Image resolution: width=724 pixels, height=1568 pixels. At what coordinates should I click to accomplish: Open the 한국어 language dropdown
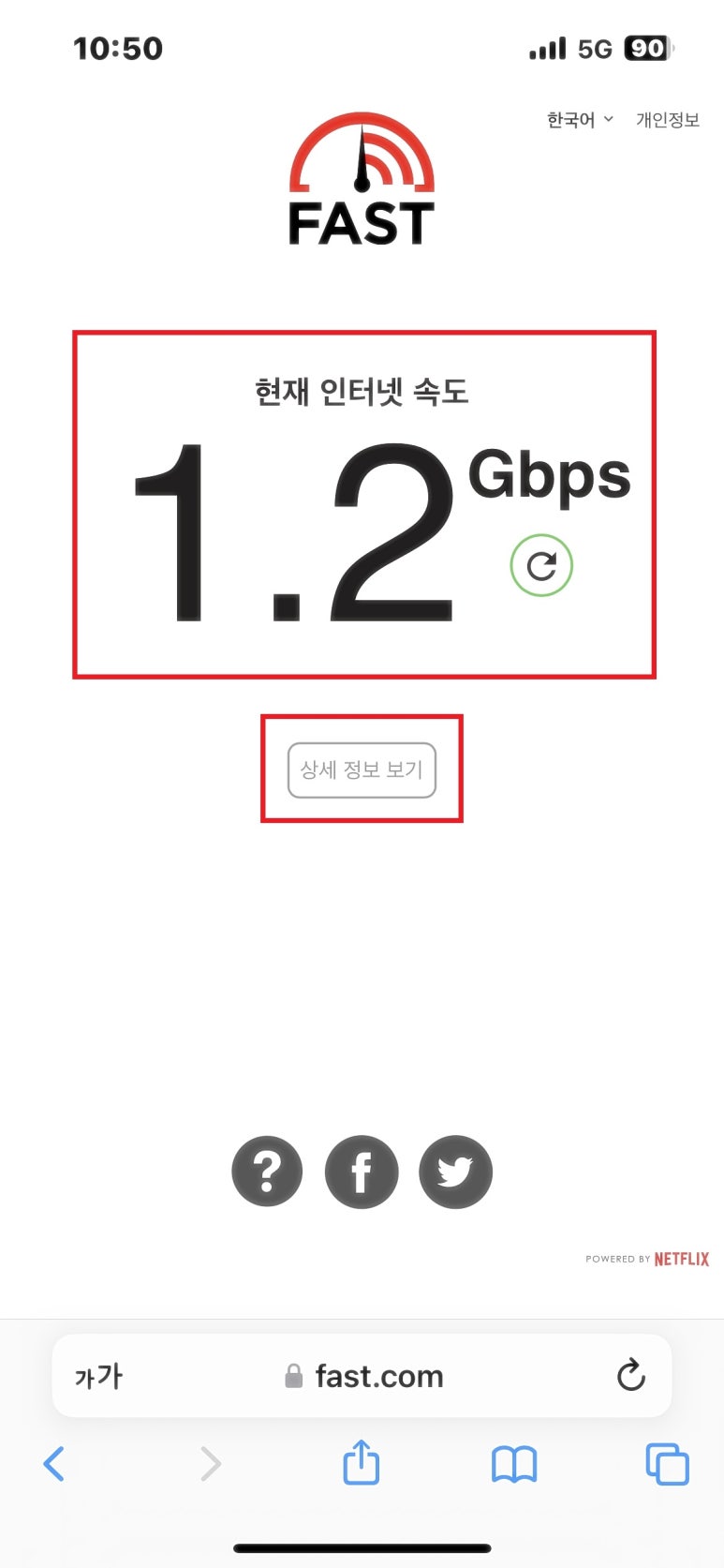click(x=580, y=120)
